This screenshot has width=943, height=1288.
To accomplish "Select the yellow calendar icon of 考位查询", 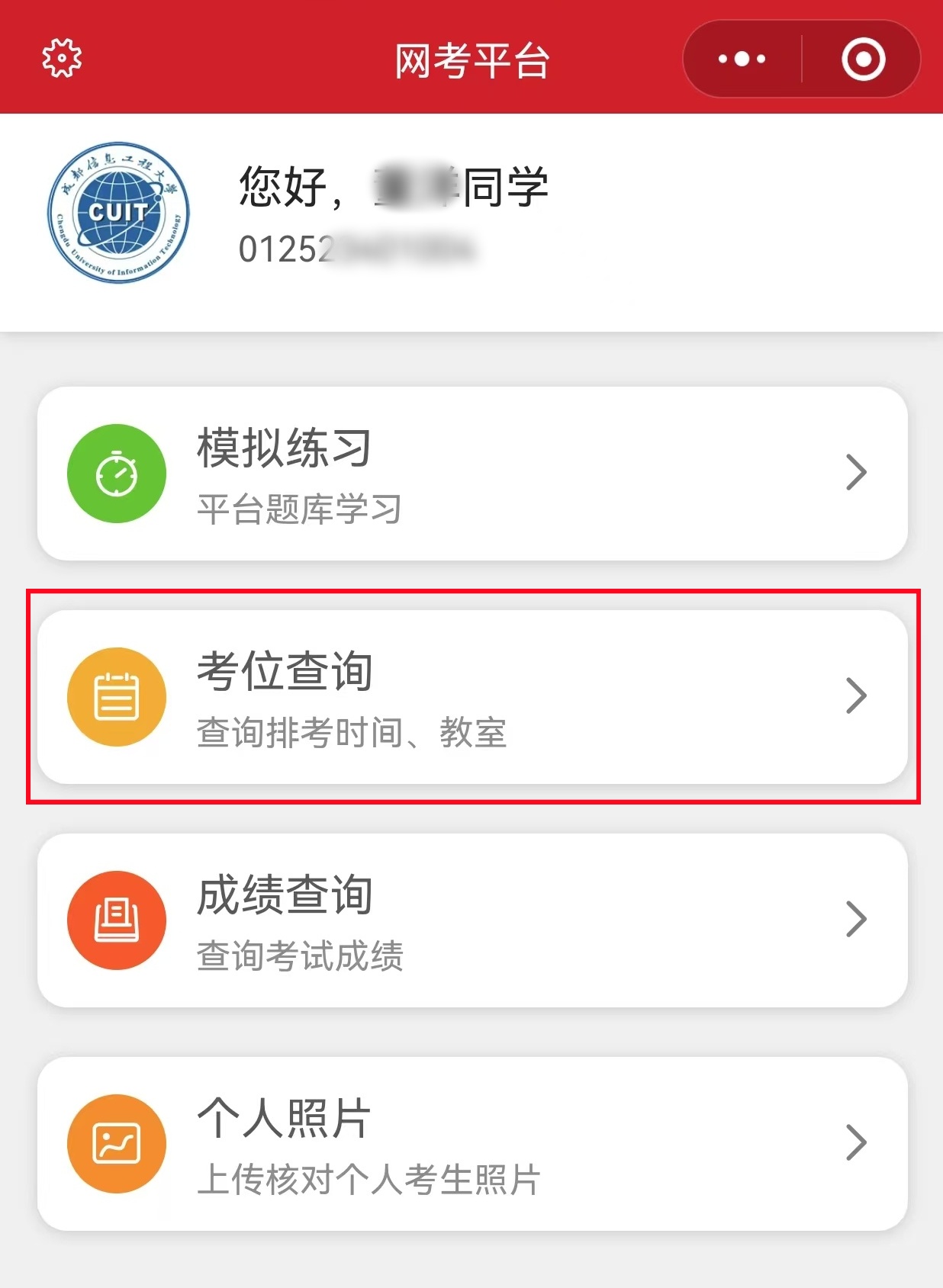I will click(x=117, y=695).
